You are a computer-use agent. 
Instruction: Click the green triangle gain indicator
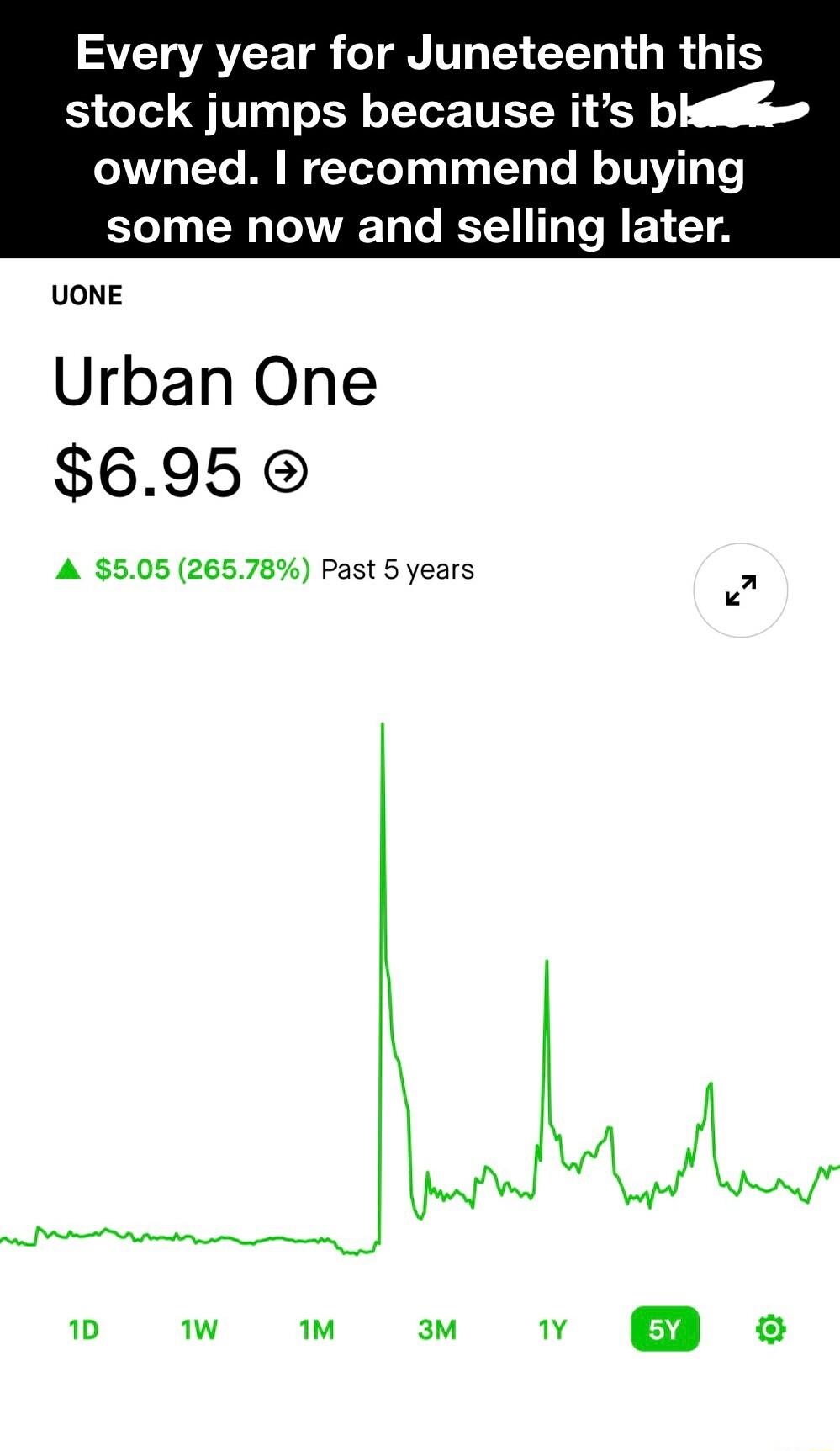66,569
